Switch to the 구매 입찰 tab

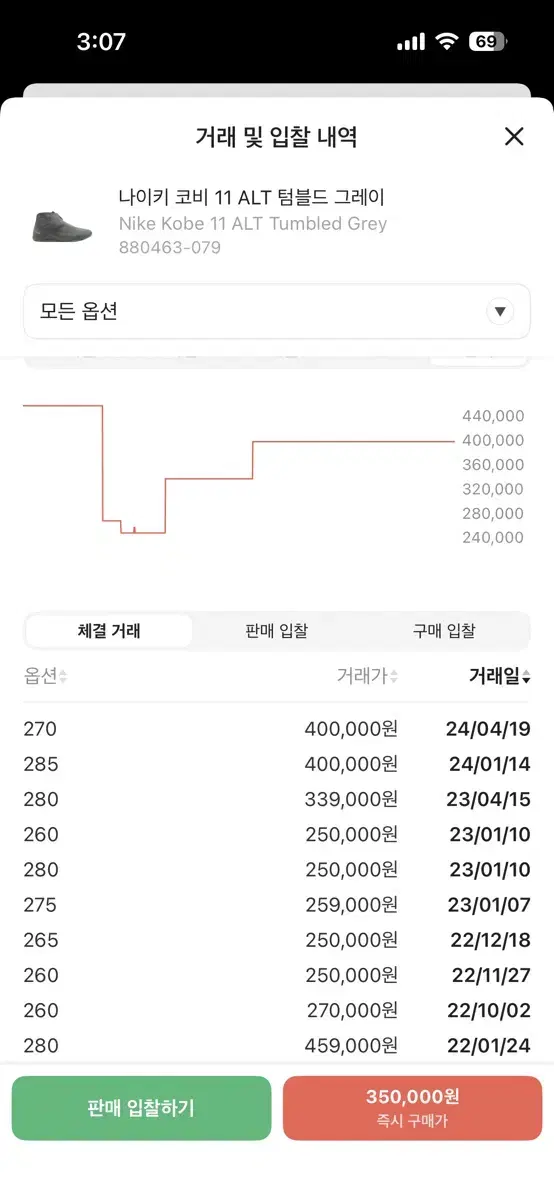pyautogui.click(x=444, y=631)
